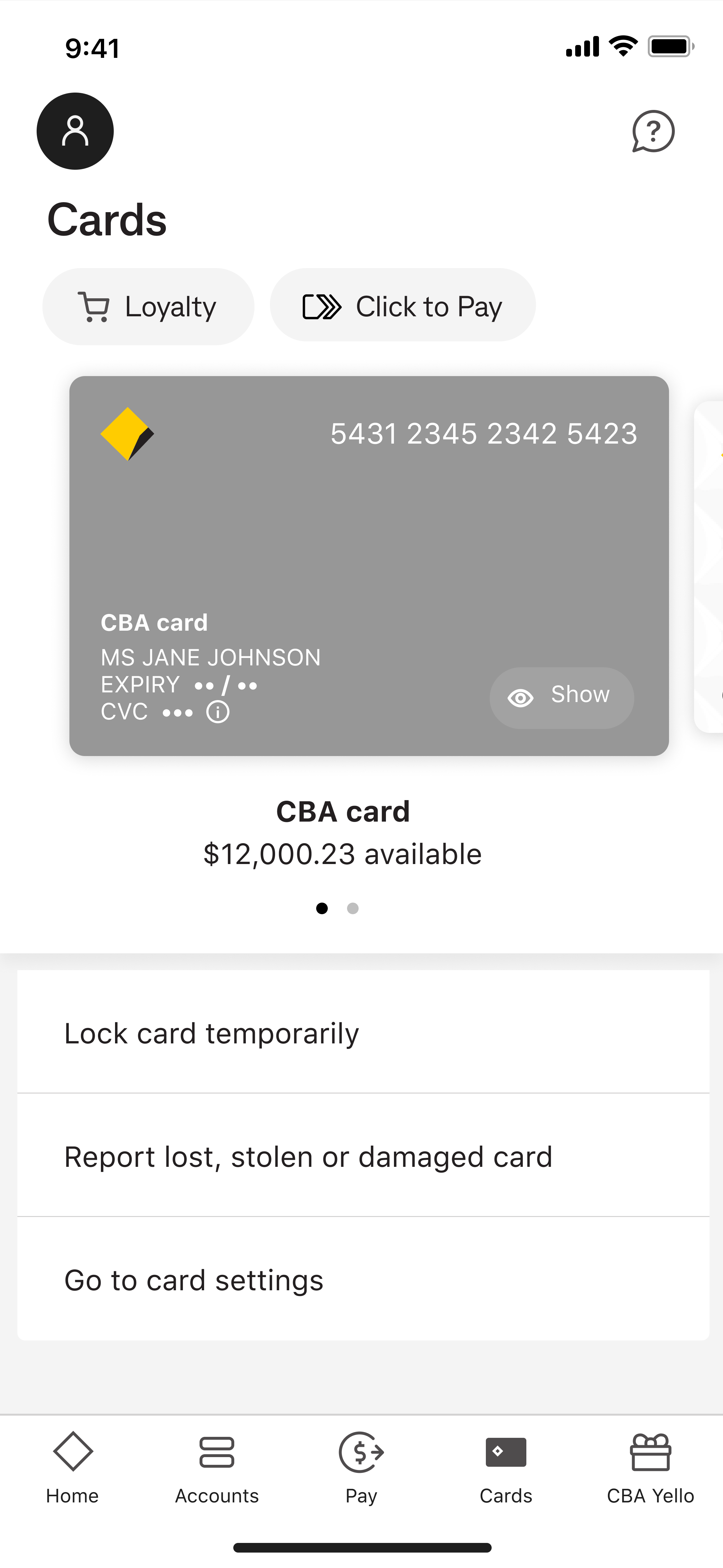Open Click to Pay

(402, 306)
